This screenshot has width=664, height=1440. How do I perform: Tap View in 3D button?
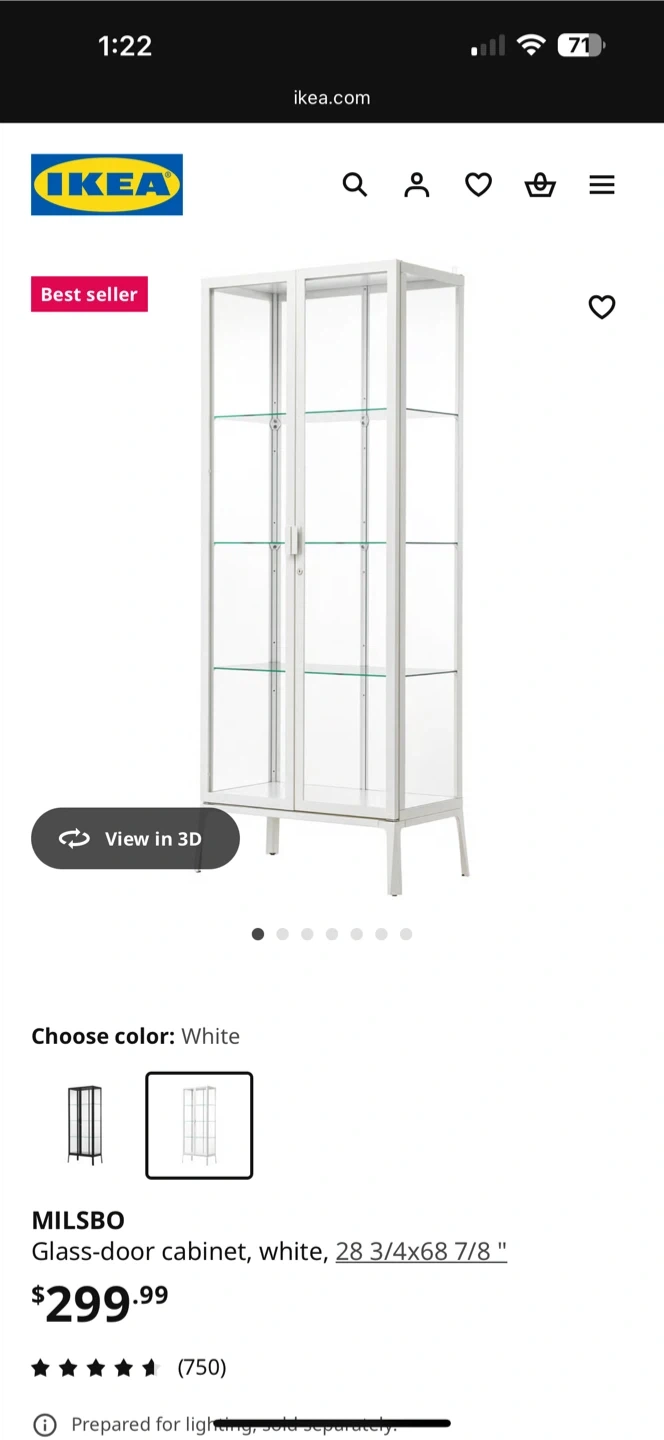135,838
